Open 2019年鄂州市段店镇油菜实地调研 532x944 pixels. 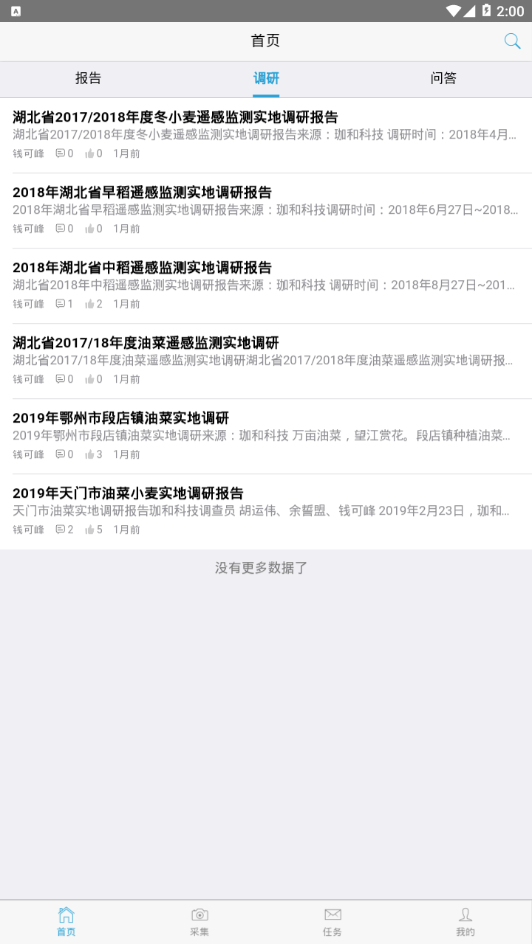pyautogui.click(x=266, y=436)
